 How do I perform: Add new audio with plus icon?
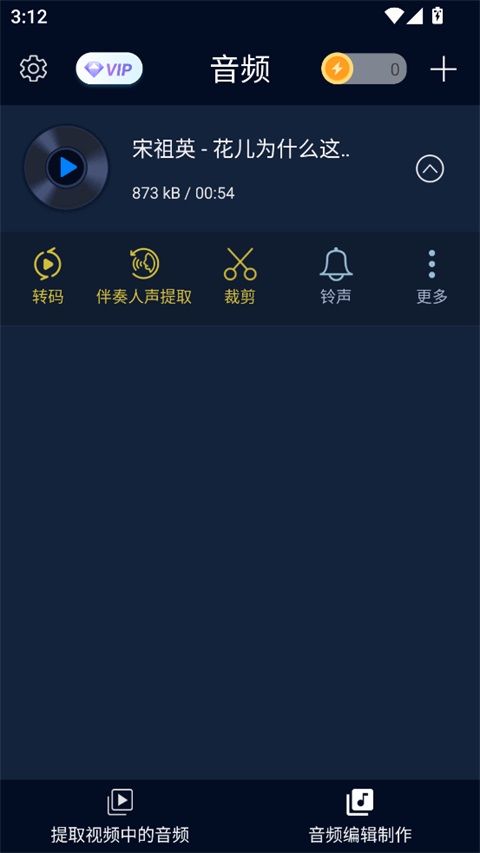[444, 69]
